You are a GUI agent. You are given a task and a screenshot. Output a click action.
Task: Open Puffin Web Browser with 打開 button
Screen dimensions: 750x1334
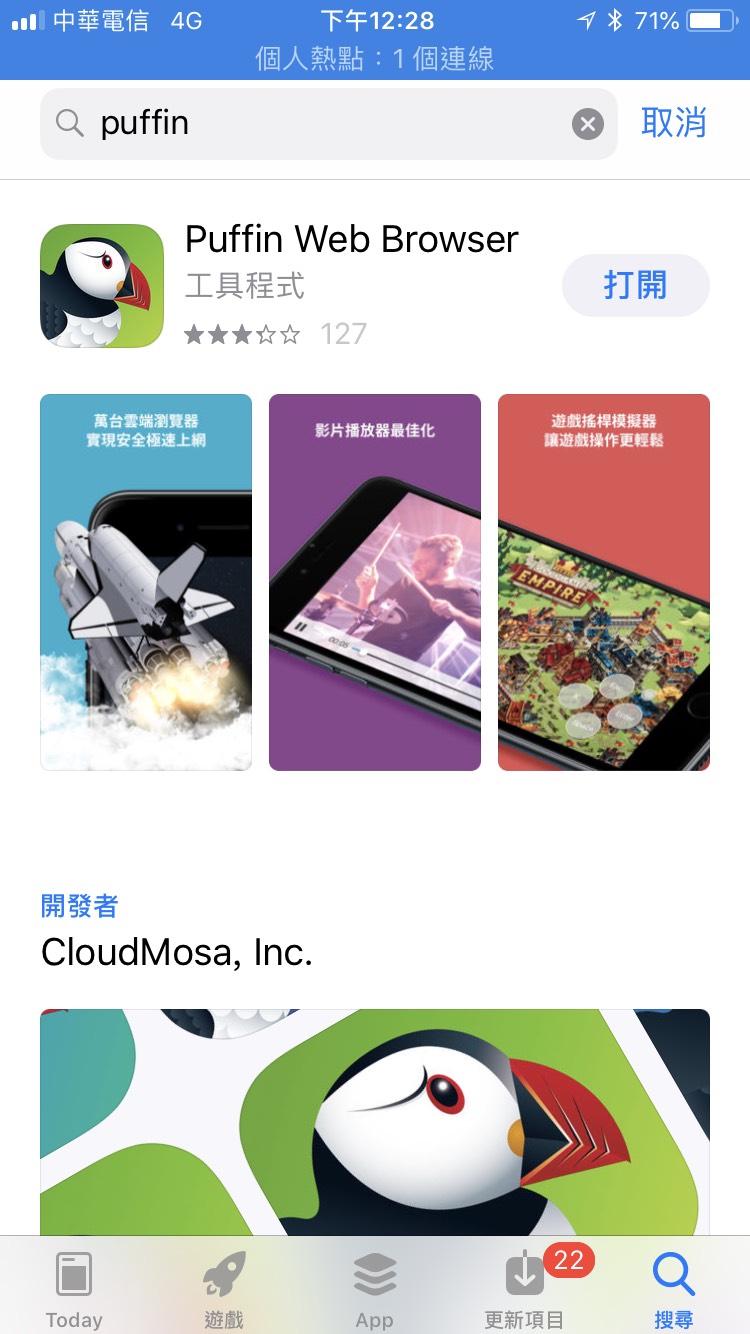635,285
